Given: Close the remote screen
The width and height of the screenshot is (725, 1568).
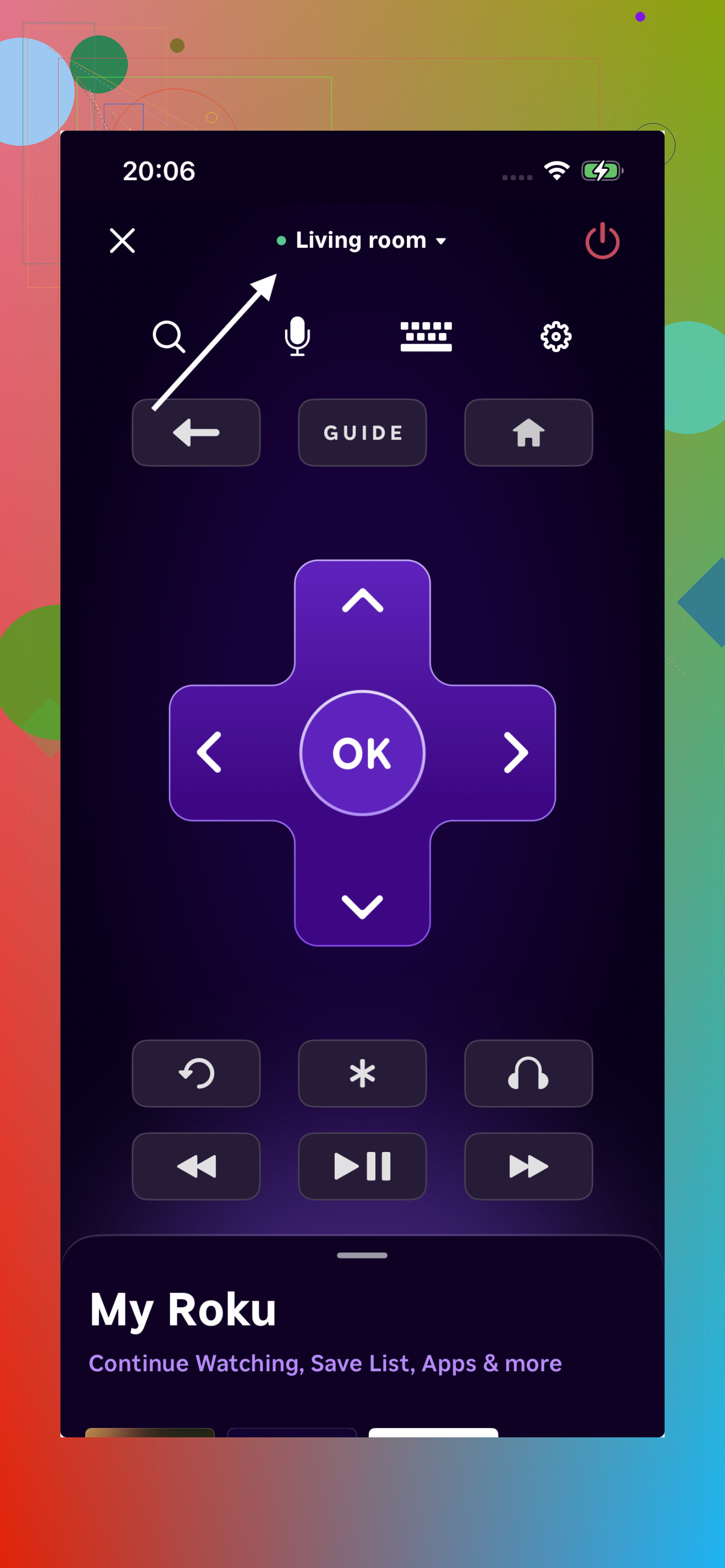Looking at the screenshot, I should pyautogui.click(x=122, y=241).
